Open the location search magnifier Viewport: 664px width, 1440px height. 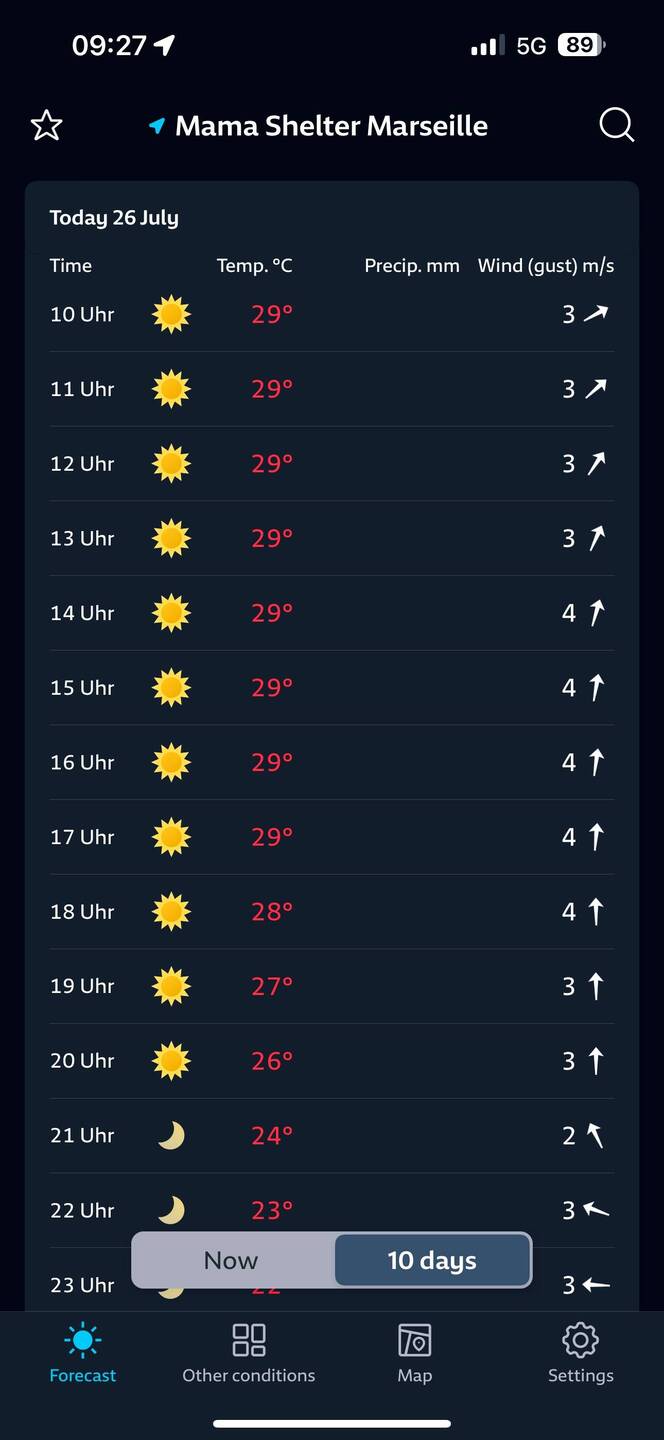point(616,126)
